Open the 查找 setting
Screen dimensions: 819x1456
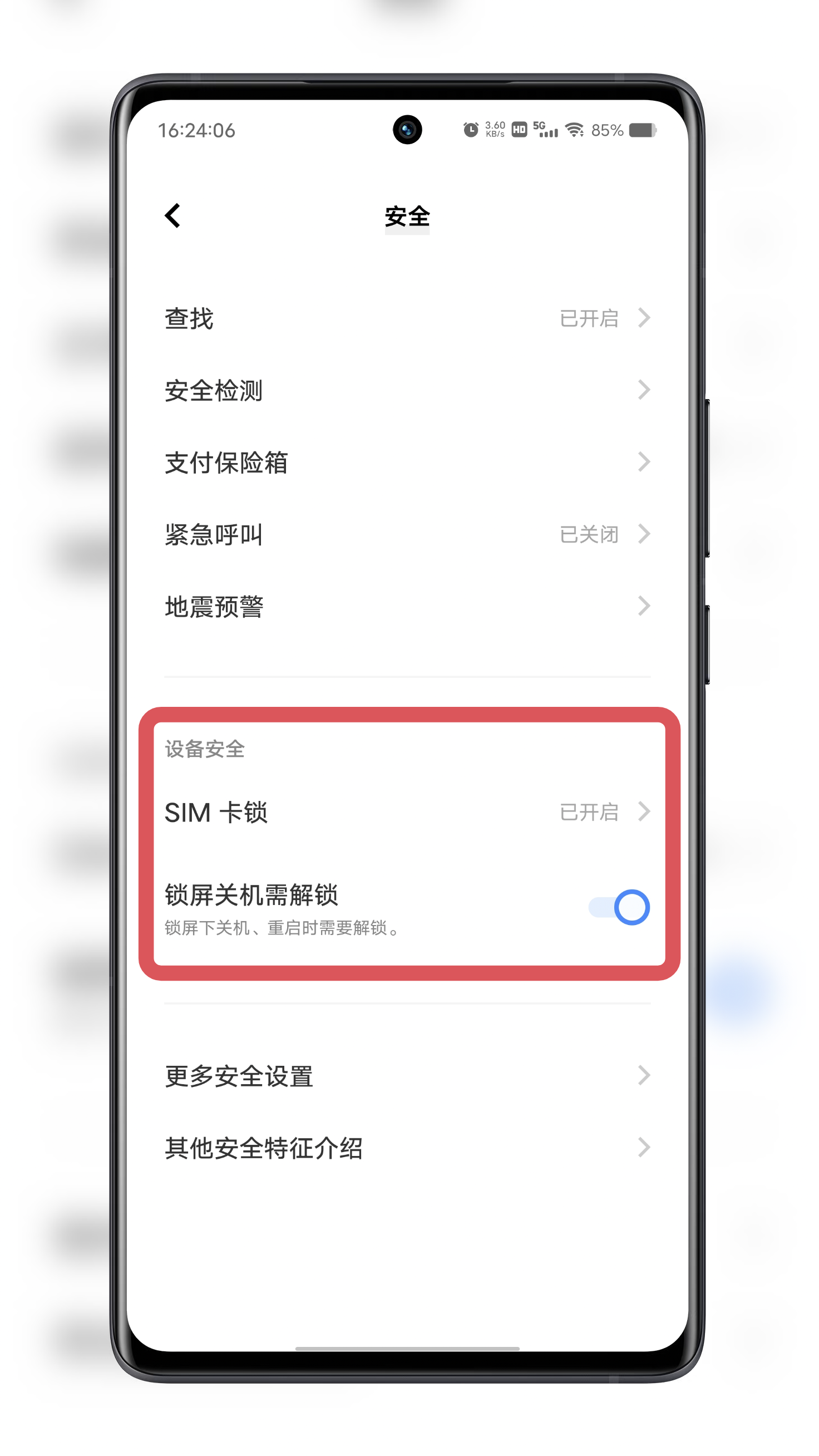[407, 318]
